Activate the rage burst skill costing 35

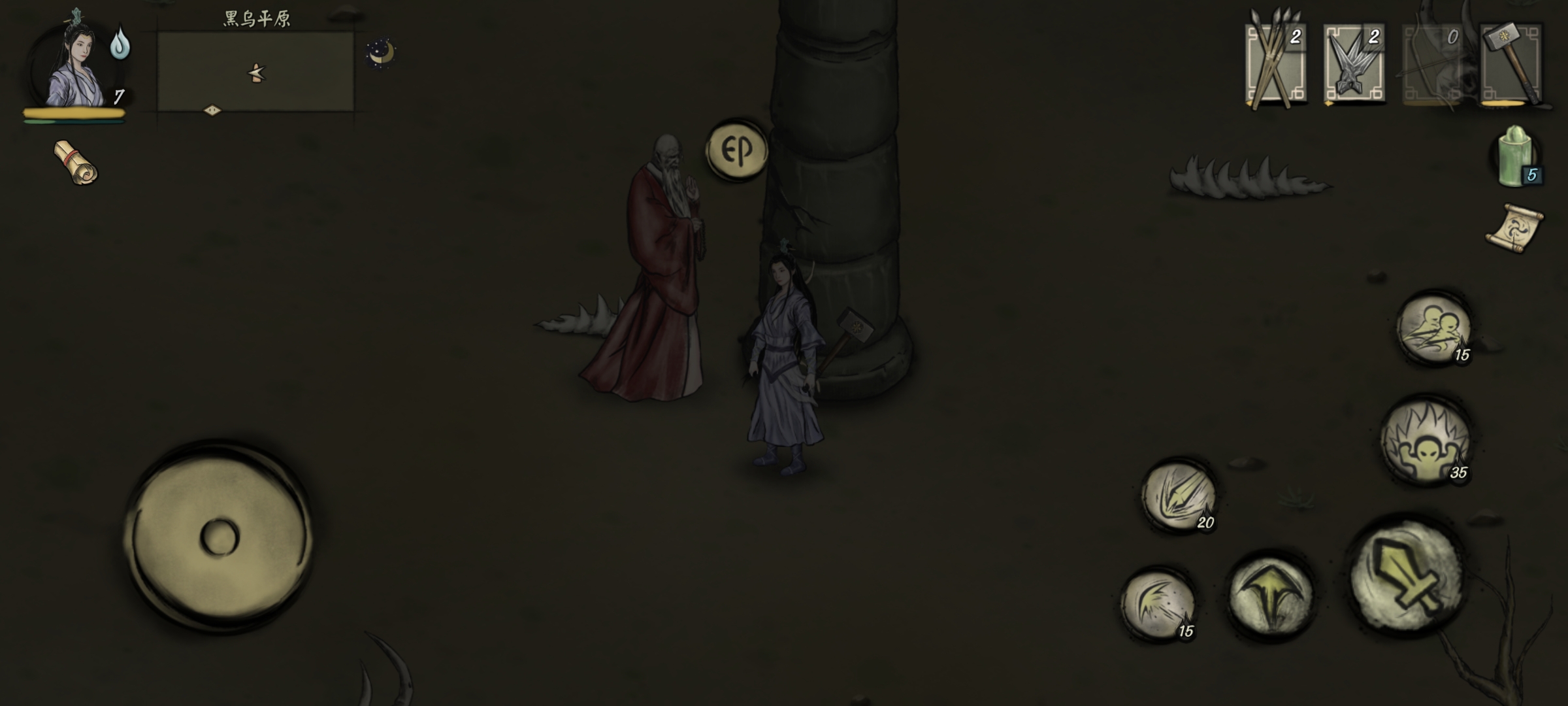[1425, 441]
